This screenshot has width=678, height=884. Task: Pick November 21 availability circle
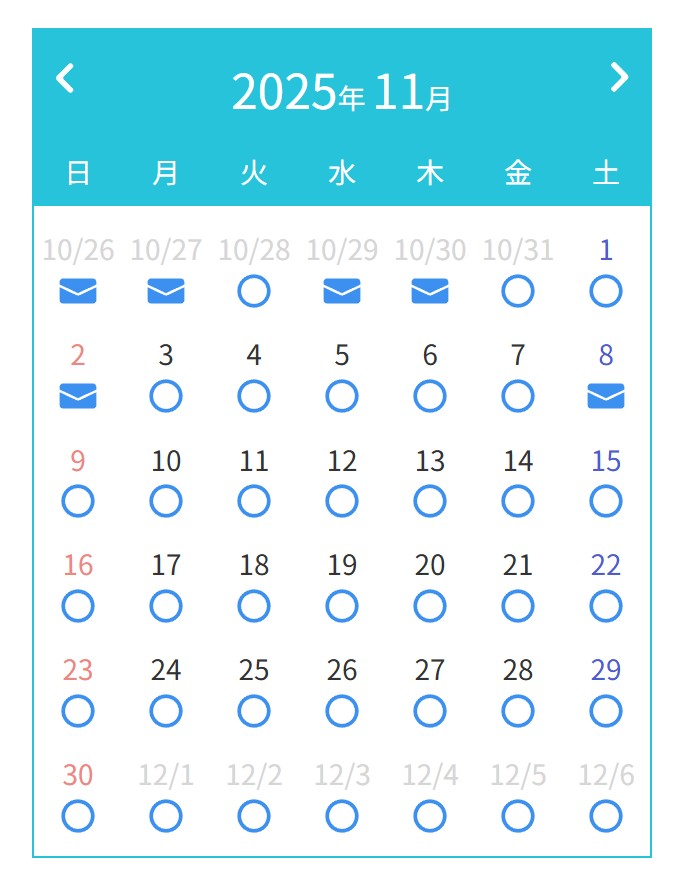[517, 606]
